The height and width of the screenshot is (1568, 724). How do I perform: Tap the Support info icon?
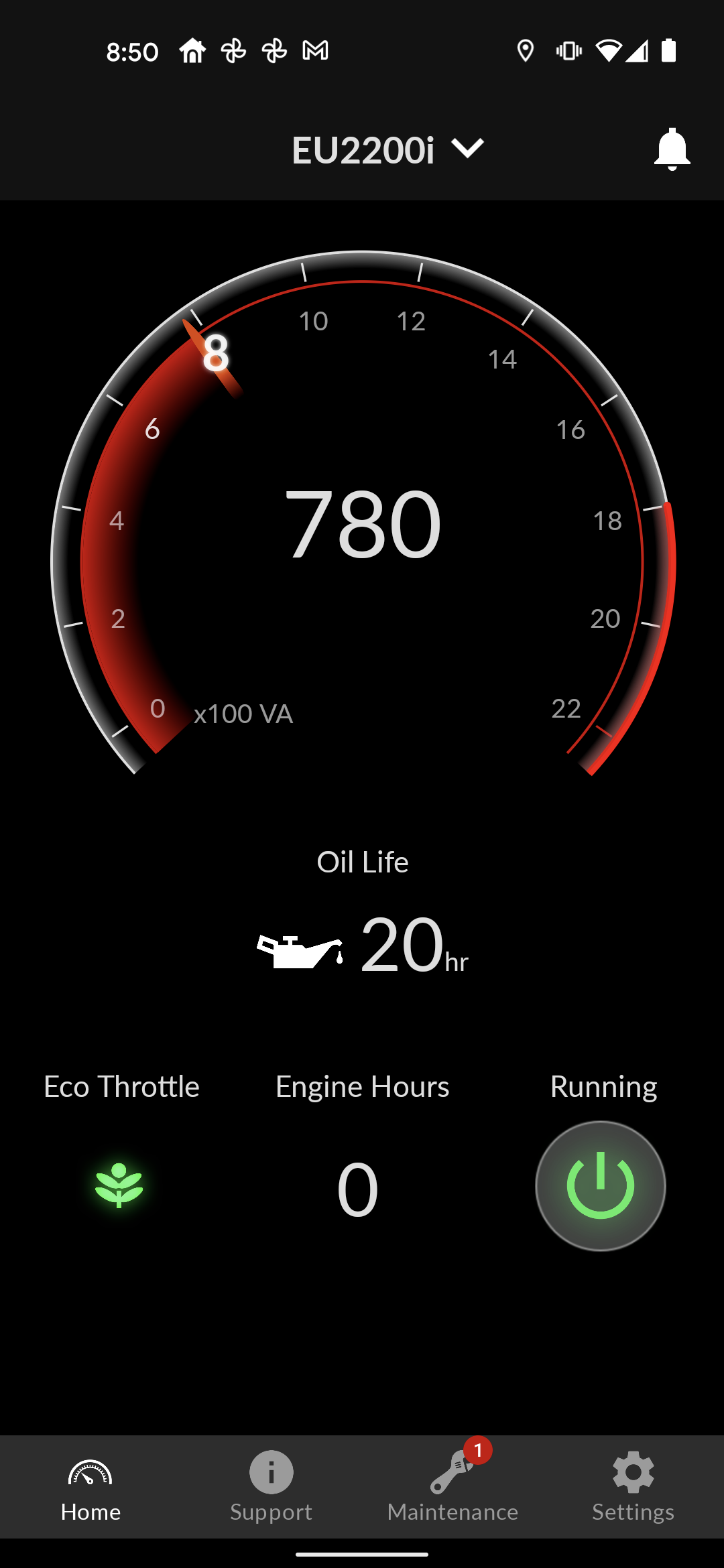(x=271, y=1473)
